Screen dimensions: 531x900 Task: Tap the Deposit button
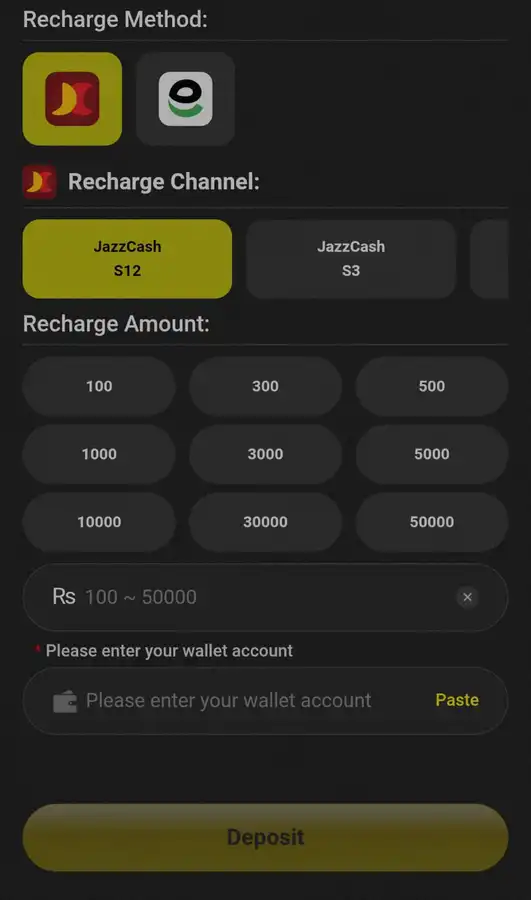[265, 837]
